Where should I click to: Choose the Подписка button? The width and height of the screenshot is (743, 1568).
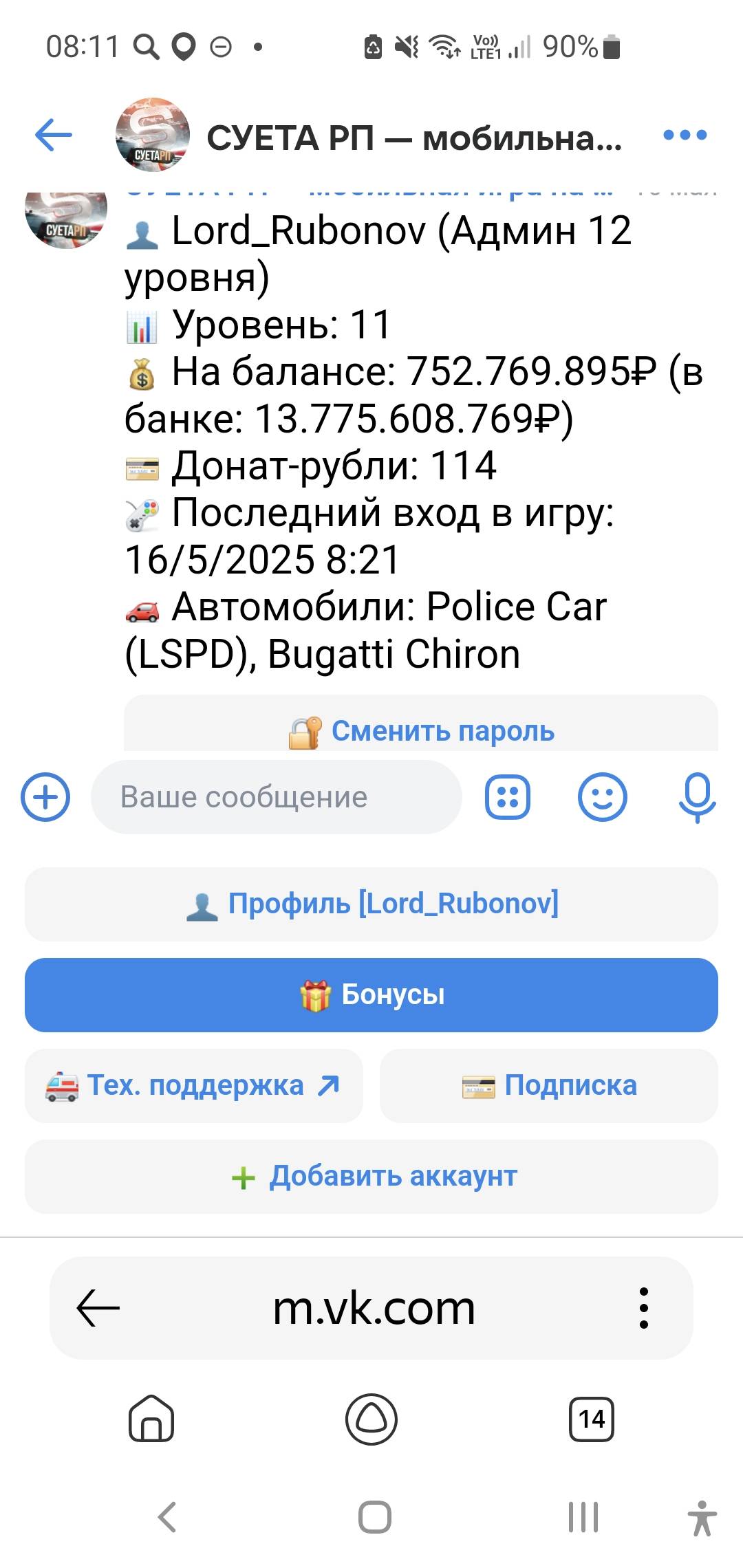pyautogui.click(x=548, y=1085)
